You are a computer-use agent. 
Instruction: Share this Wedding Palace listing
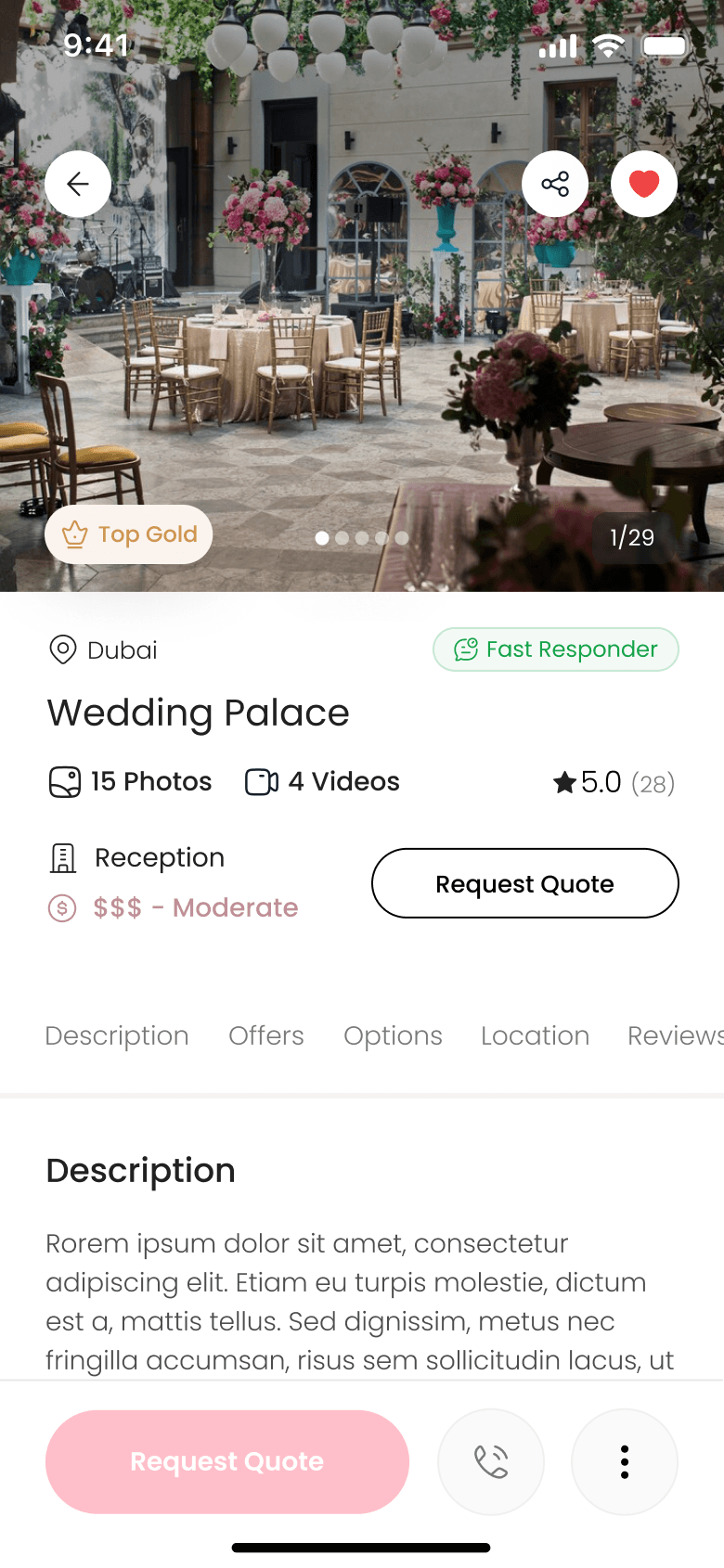point(555,184)
